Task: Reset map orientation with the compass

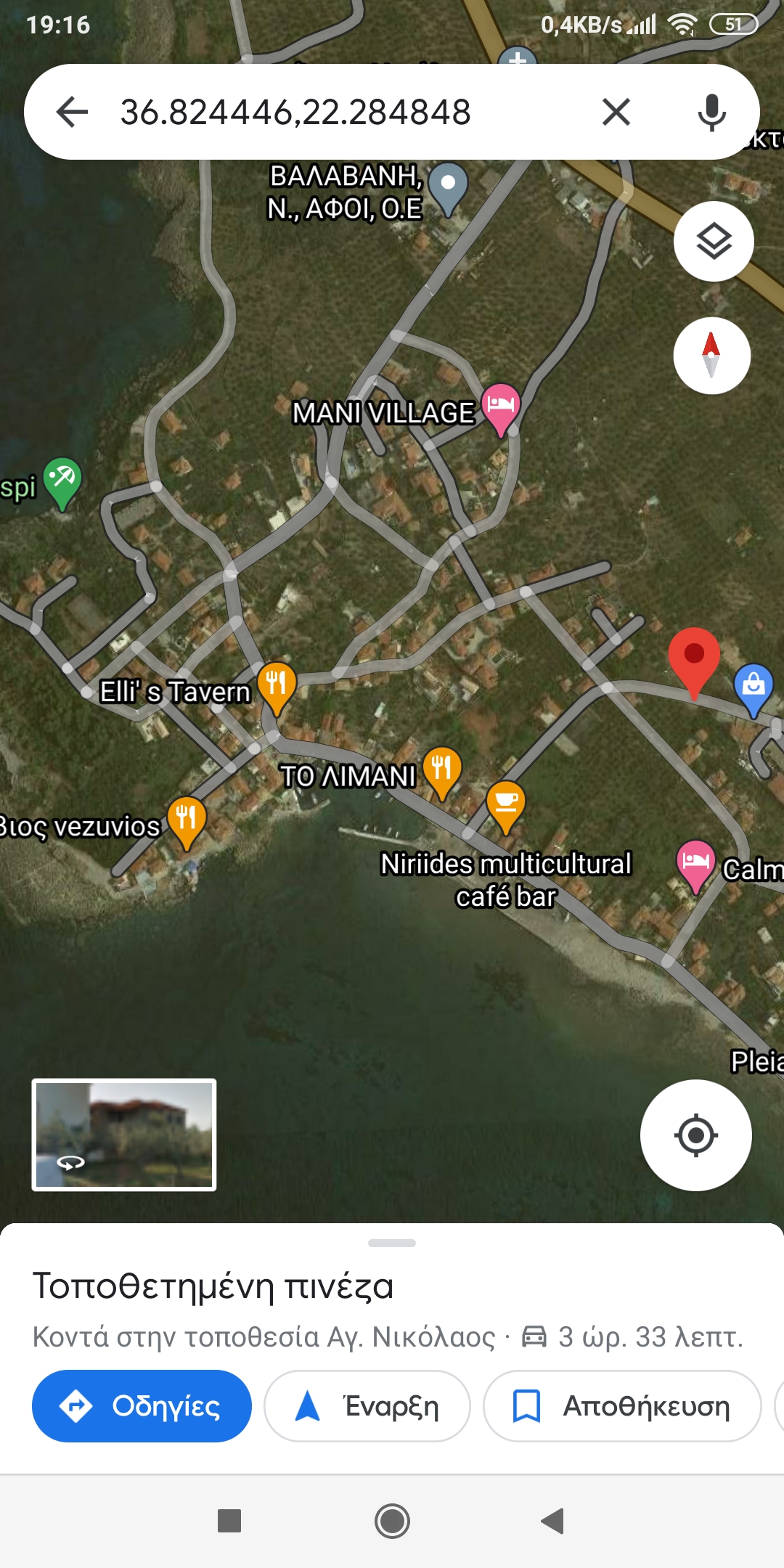Action: pos(711,356)
